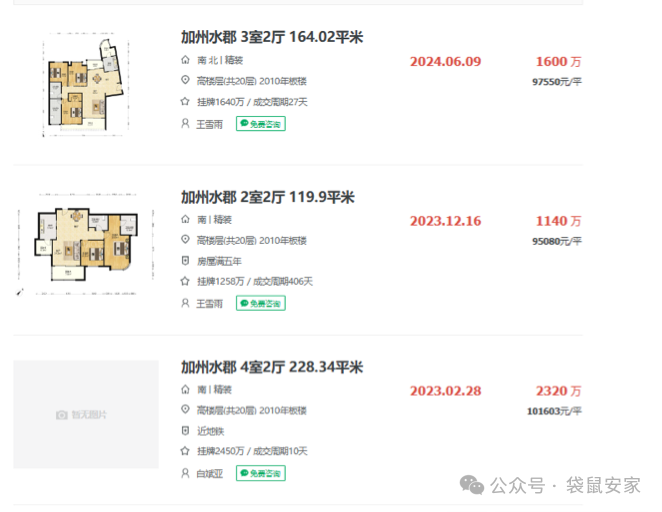Viewport: 662px width, 512px height.
Task: View the floor plan of the 2室2厅 listing
Action: (x=86, y=248)
